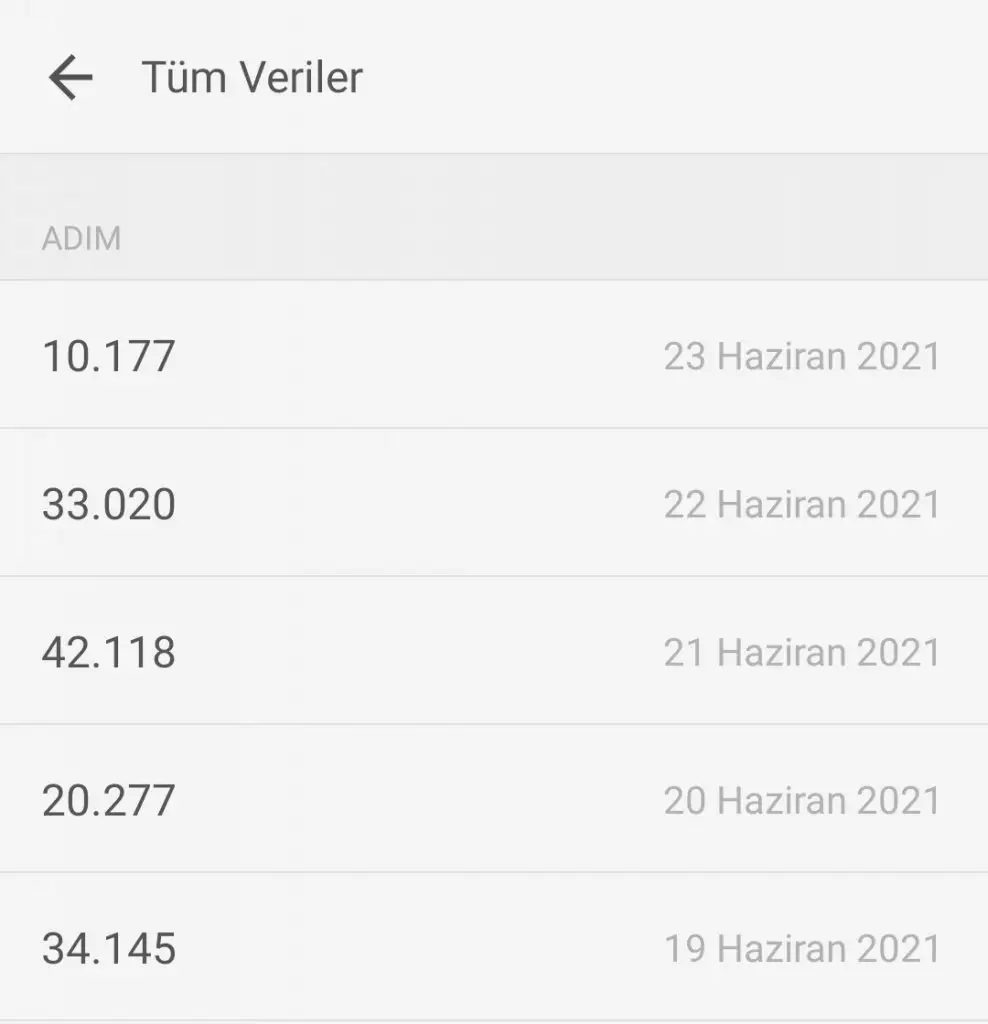988x1024 pixels.
Task: Select the 22 Haziran 2021 row
Action: click(x=494, y=504)
